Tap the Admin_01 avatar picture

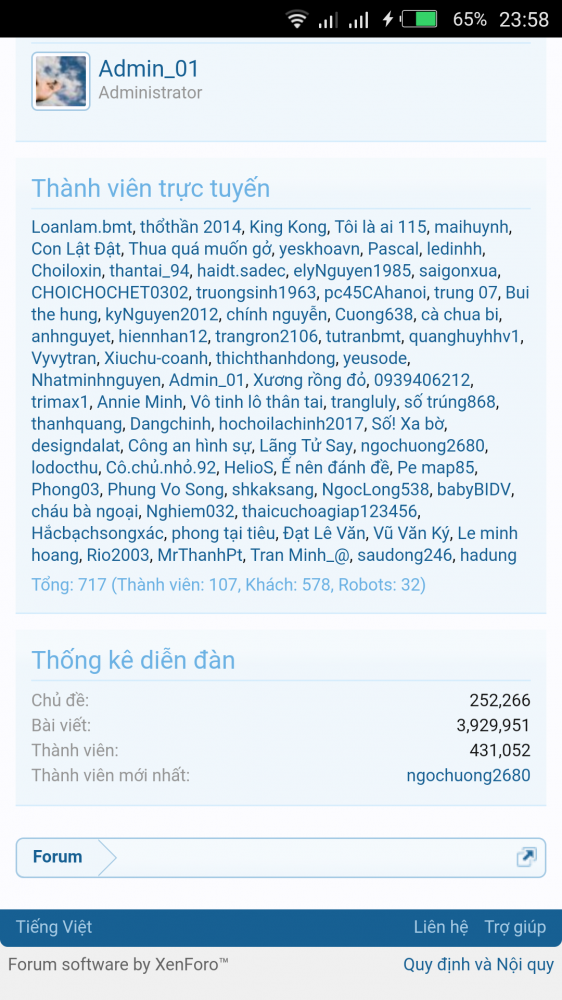click(61, 81)
